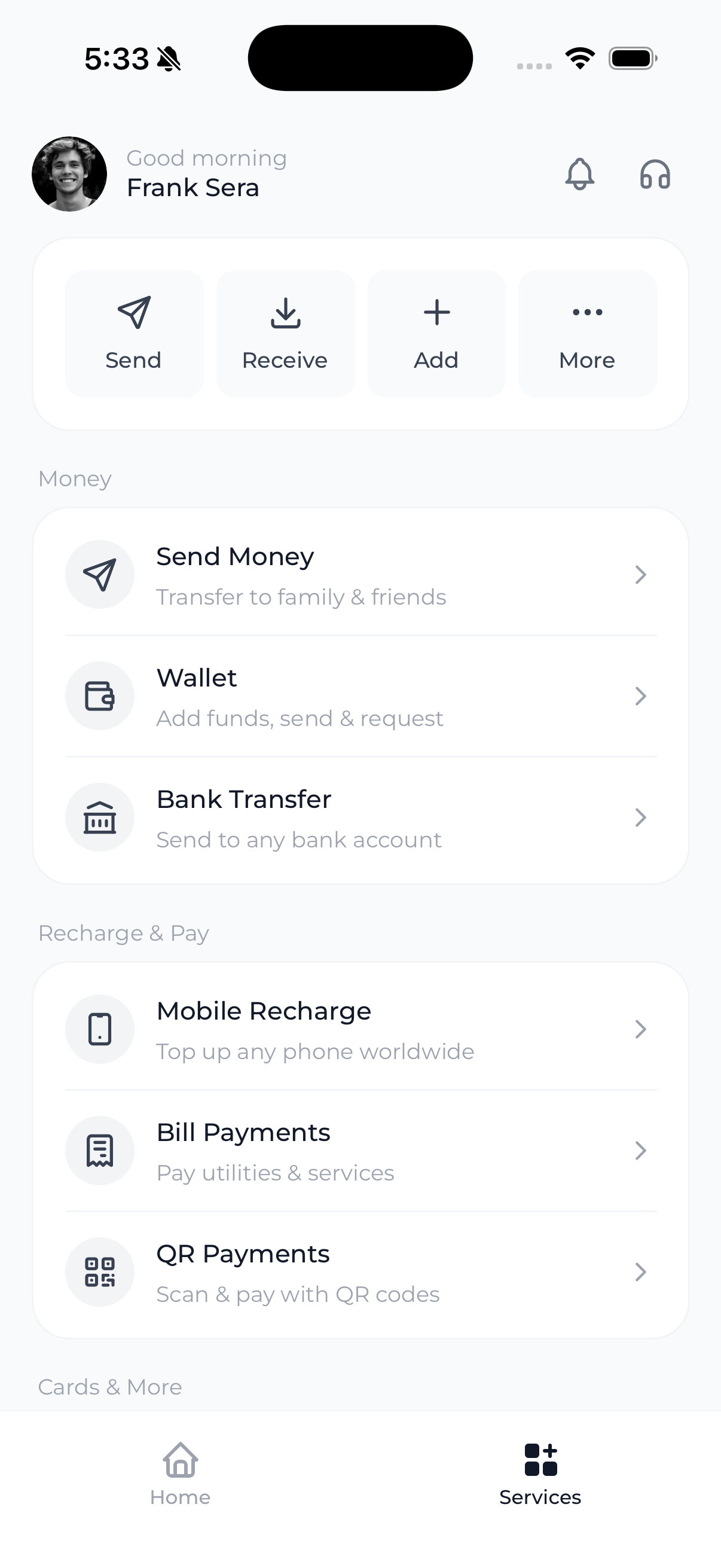
Task: Switch to the Home tab
Action: 180,1473
